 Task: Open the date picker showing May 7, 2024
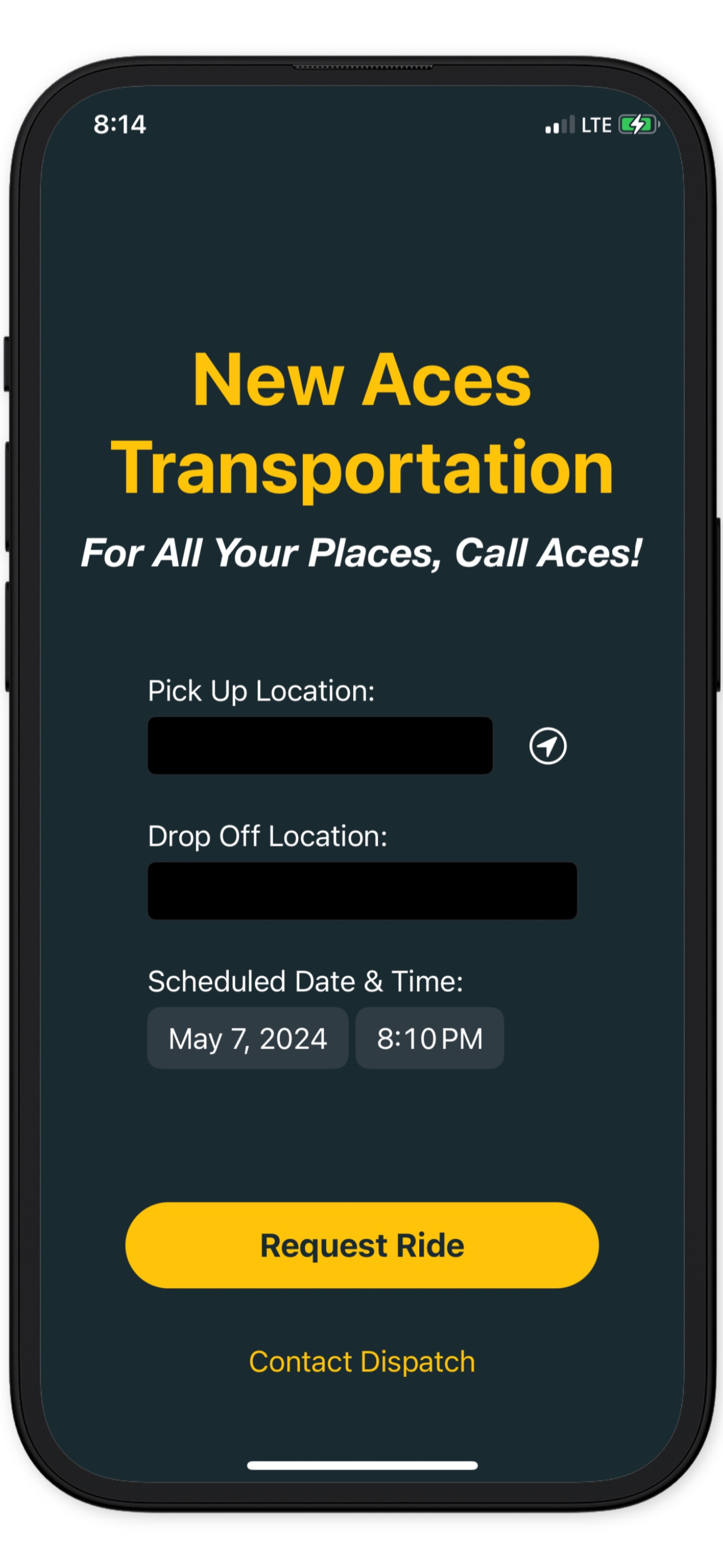pos(247,1038)
